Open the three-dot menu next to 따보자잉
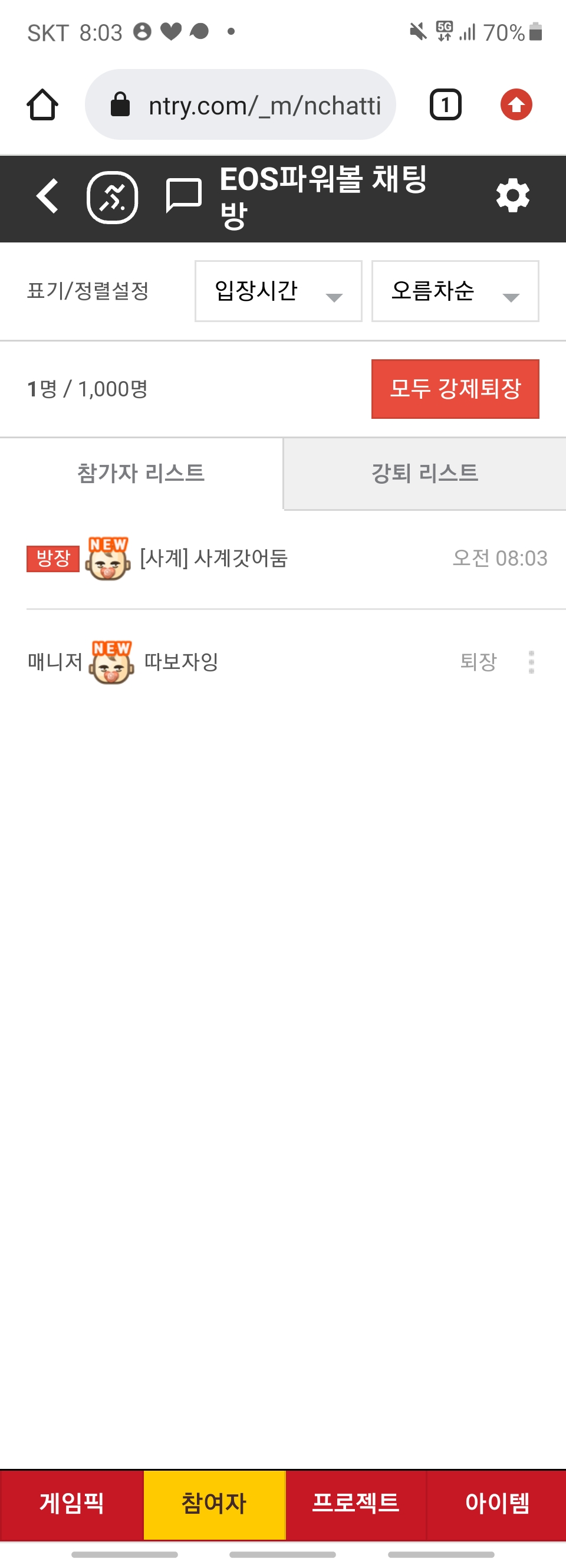This screenshot has height=1568, width=566. coord(531,662)
